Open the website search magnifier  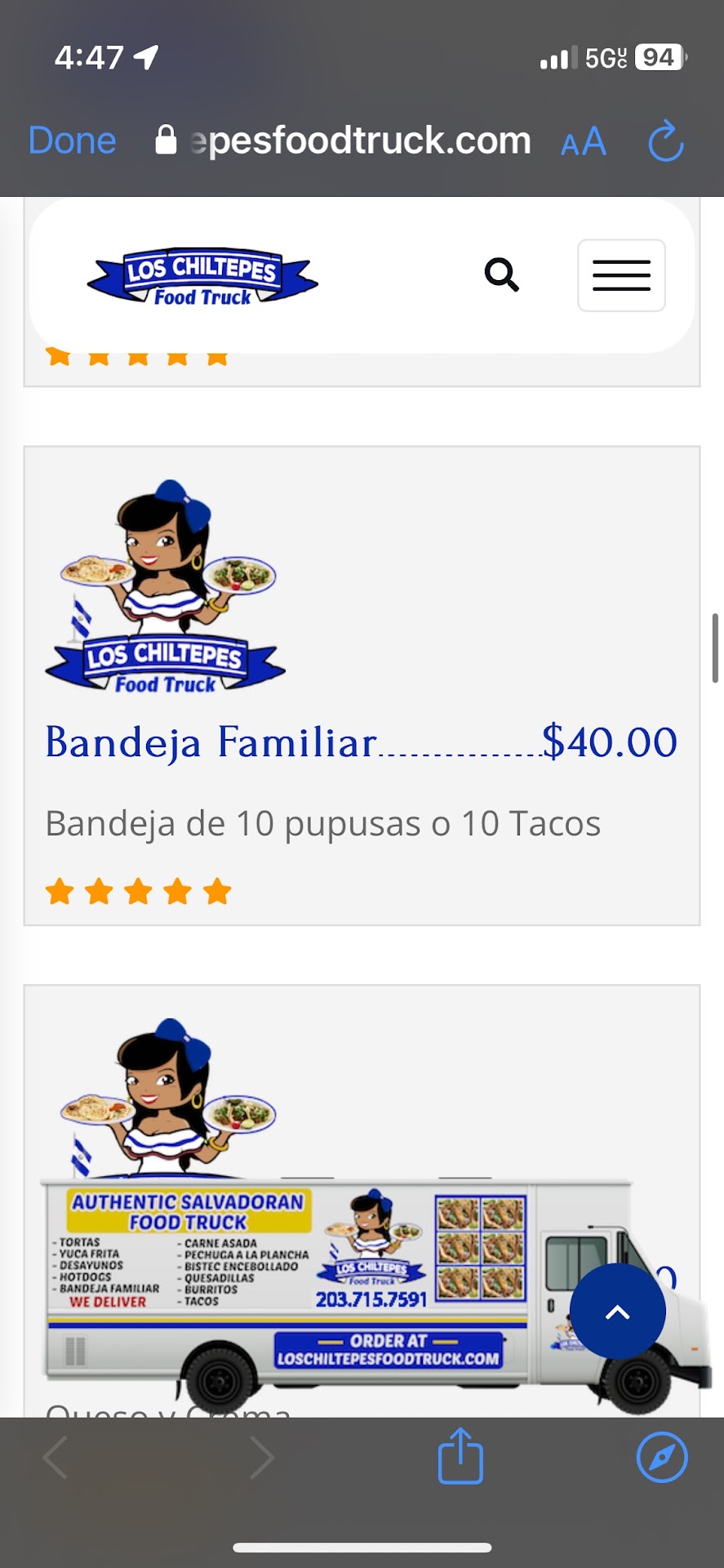point(501,275)
